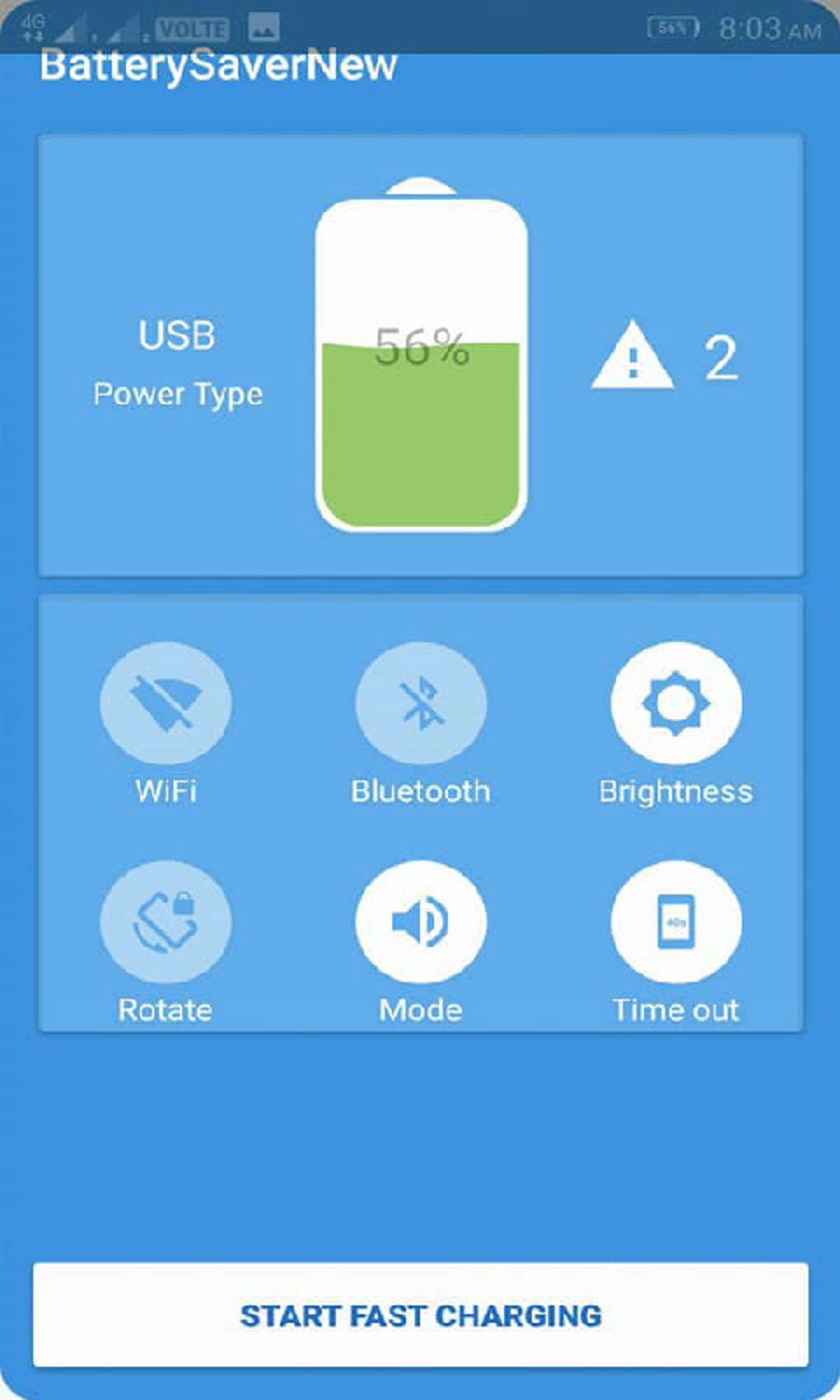Select the WiFi quick-setting icon
The image size is (840, 1400).
166,704
